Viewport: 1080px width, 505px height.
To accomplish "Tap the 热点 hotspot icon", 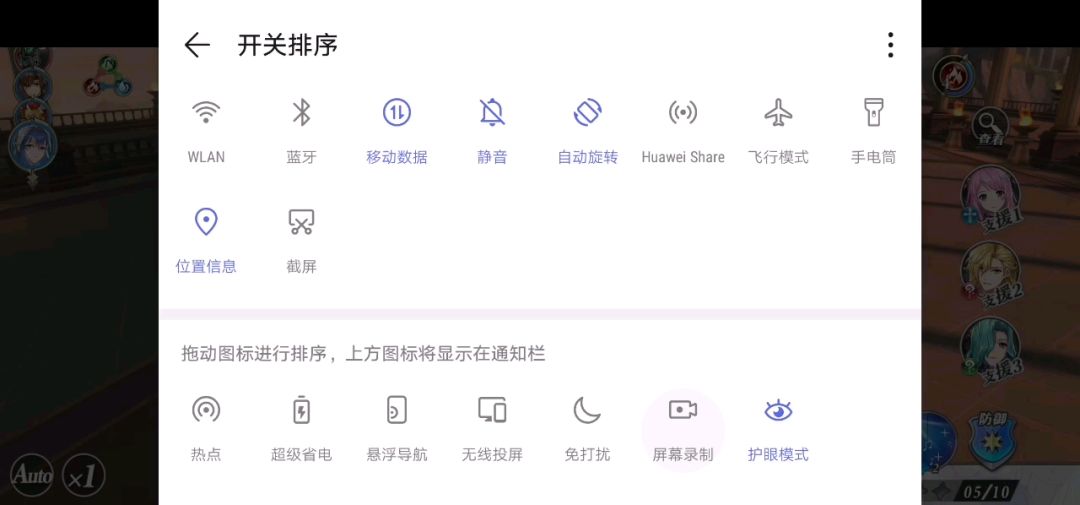I will (x=206, y=410).
